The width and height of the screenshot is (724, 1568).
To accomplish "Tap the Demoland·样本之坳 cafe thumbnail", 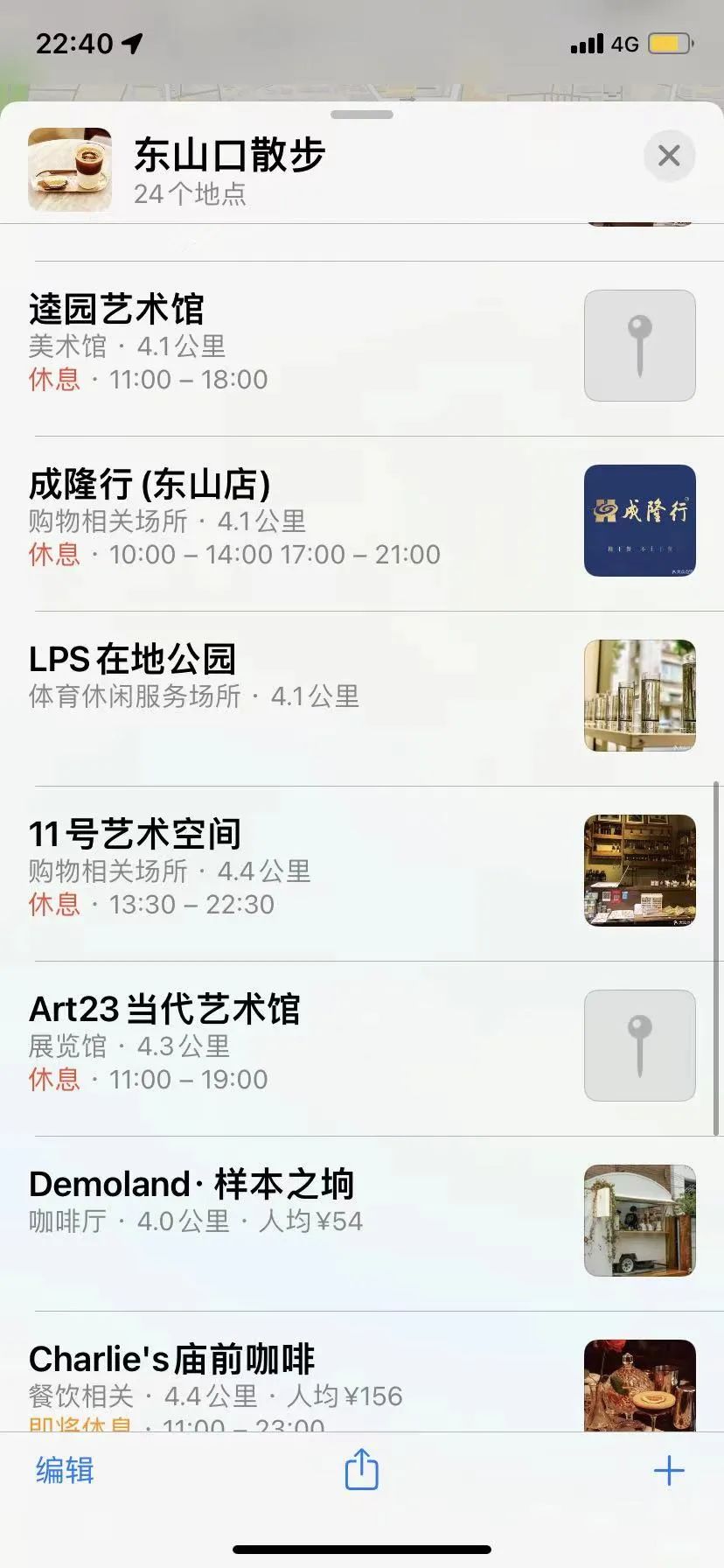I will tap(639, 1220).
